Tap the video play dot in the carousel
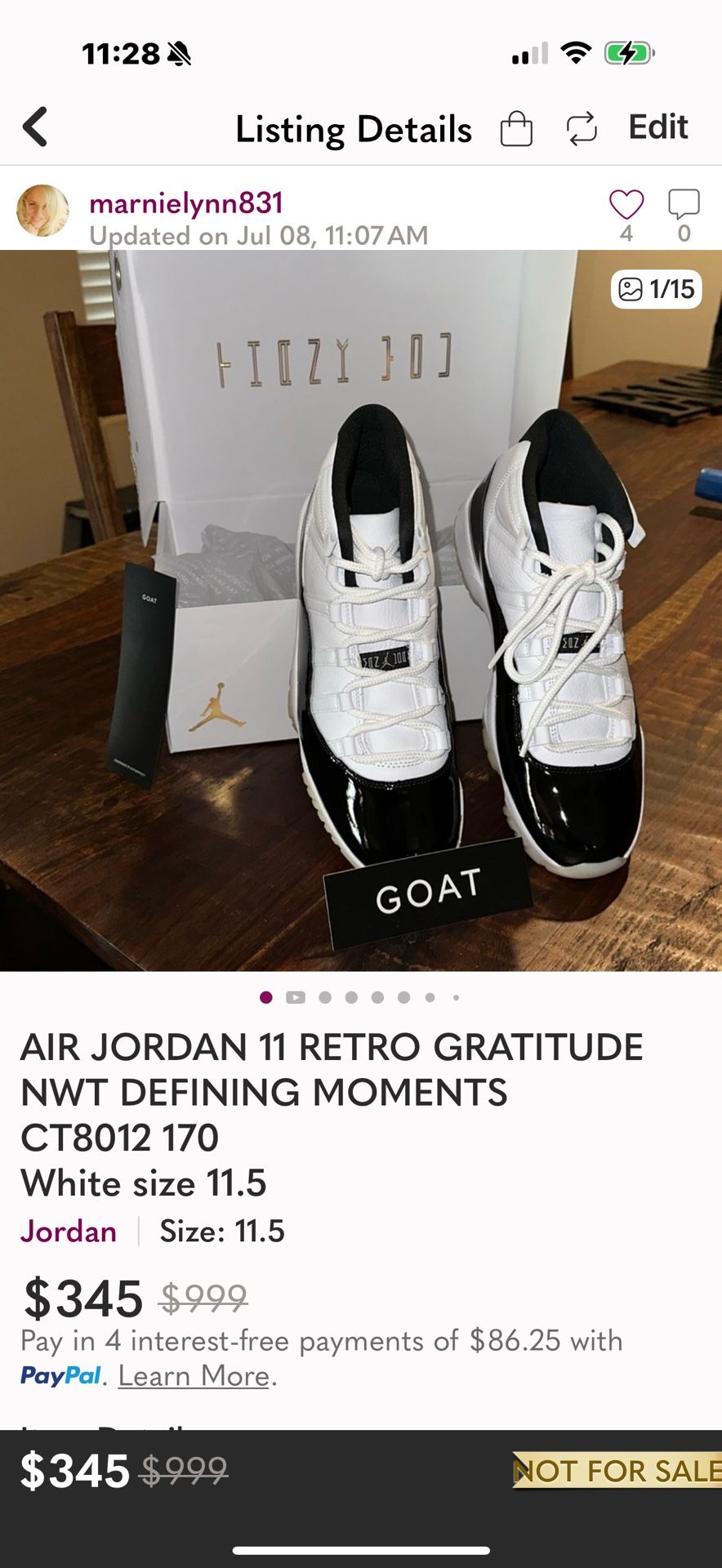Screen dimensions: 722x1568 (296, 997)
